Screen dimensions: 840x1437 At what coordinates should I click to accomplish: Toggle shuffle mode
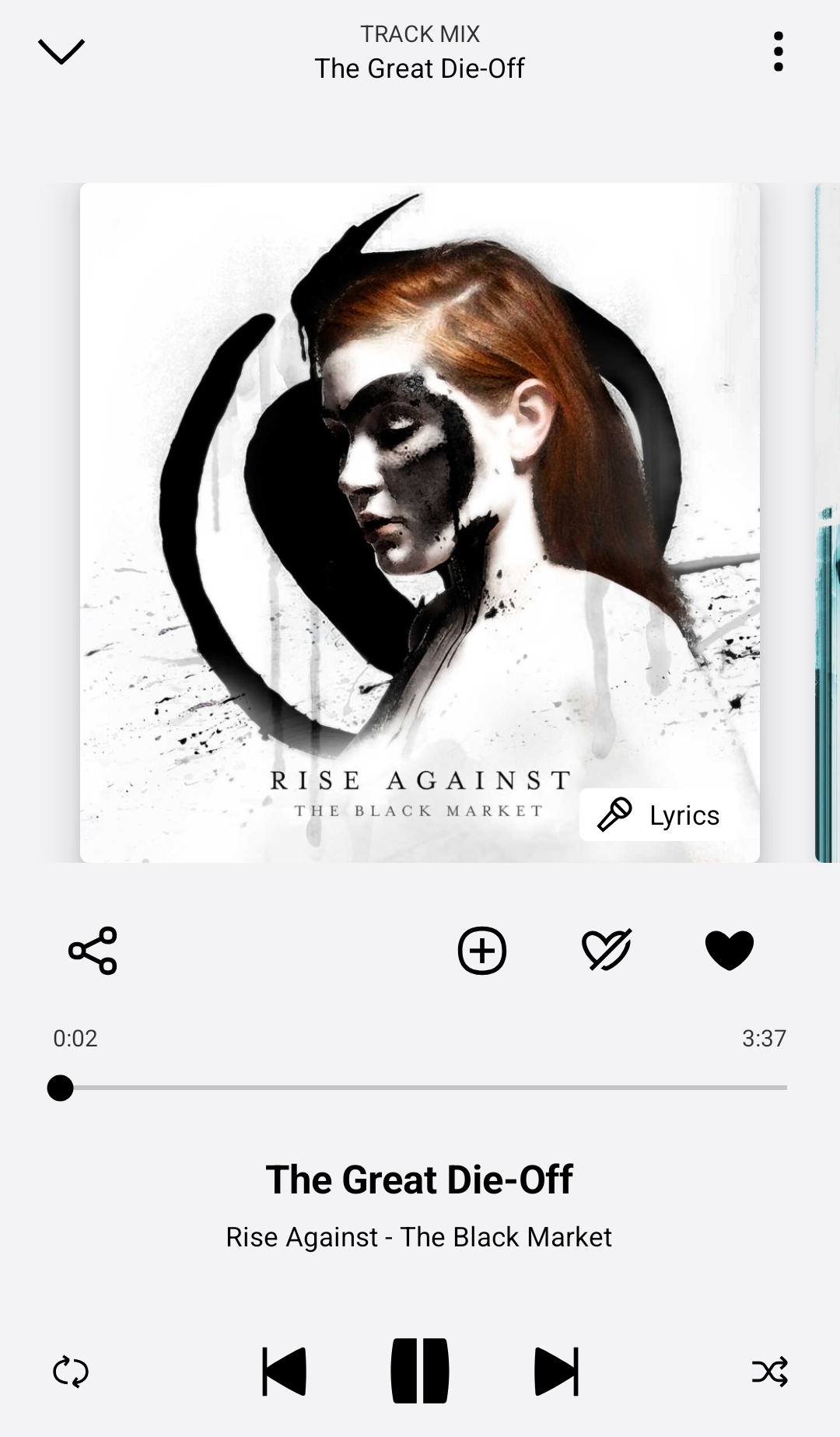[770, 1372]
